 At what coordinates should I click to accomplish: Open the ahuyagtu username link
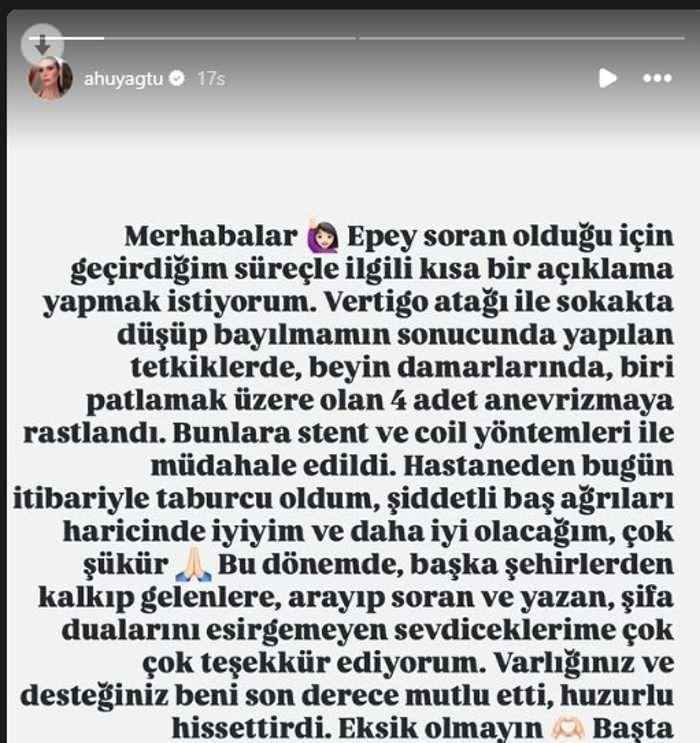pyautogui.click(x=121, y=78)
